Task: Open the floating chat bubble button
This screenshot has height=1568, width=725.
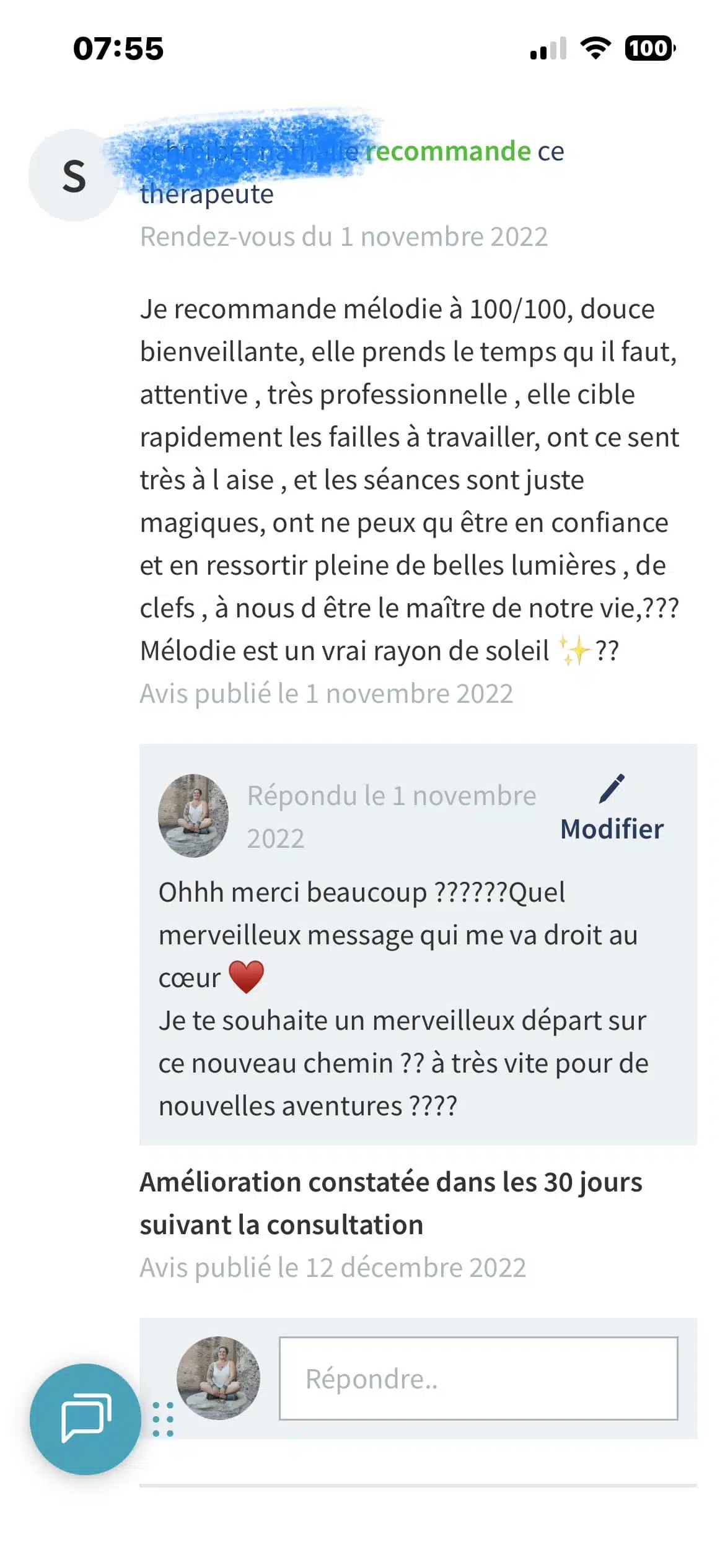Action: click(x=86, y=1419)
